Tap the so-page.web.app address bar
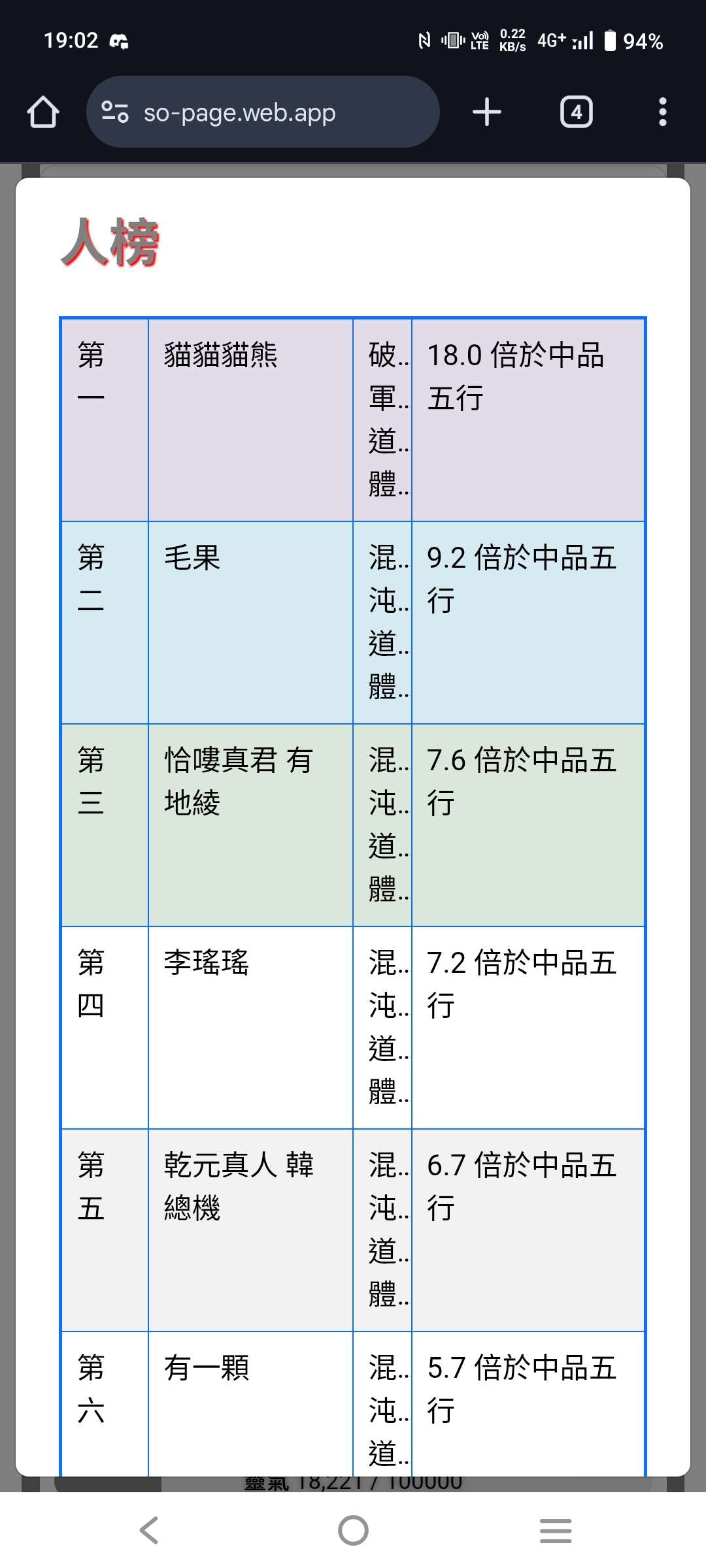The height and width of the screenshot is (1568, 706). [261, 112]
